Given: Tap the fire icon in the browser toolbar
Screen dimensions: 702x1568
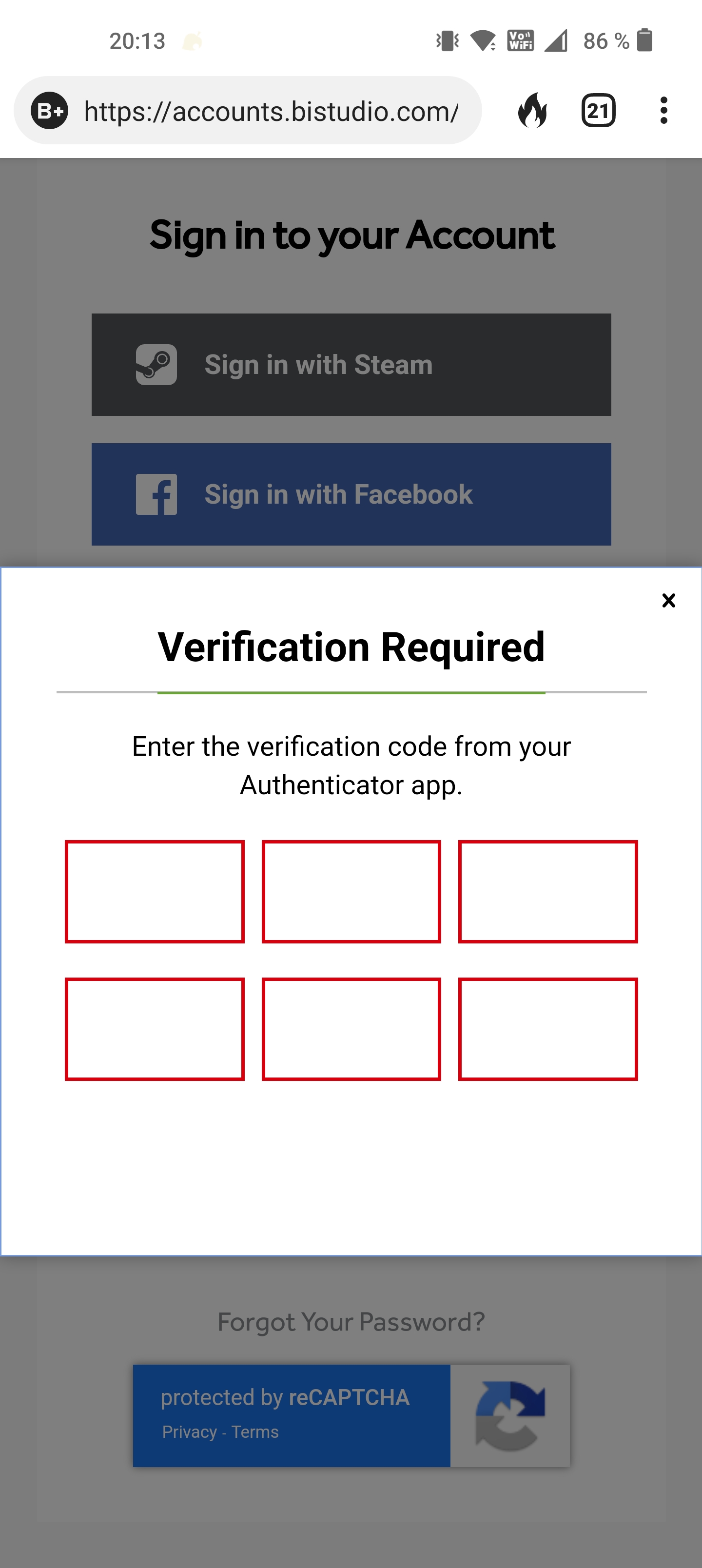Looking at the screenshot, I should (533, 110).
